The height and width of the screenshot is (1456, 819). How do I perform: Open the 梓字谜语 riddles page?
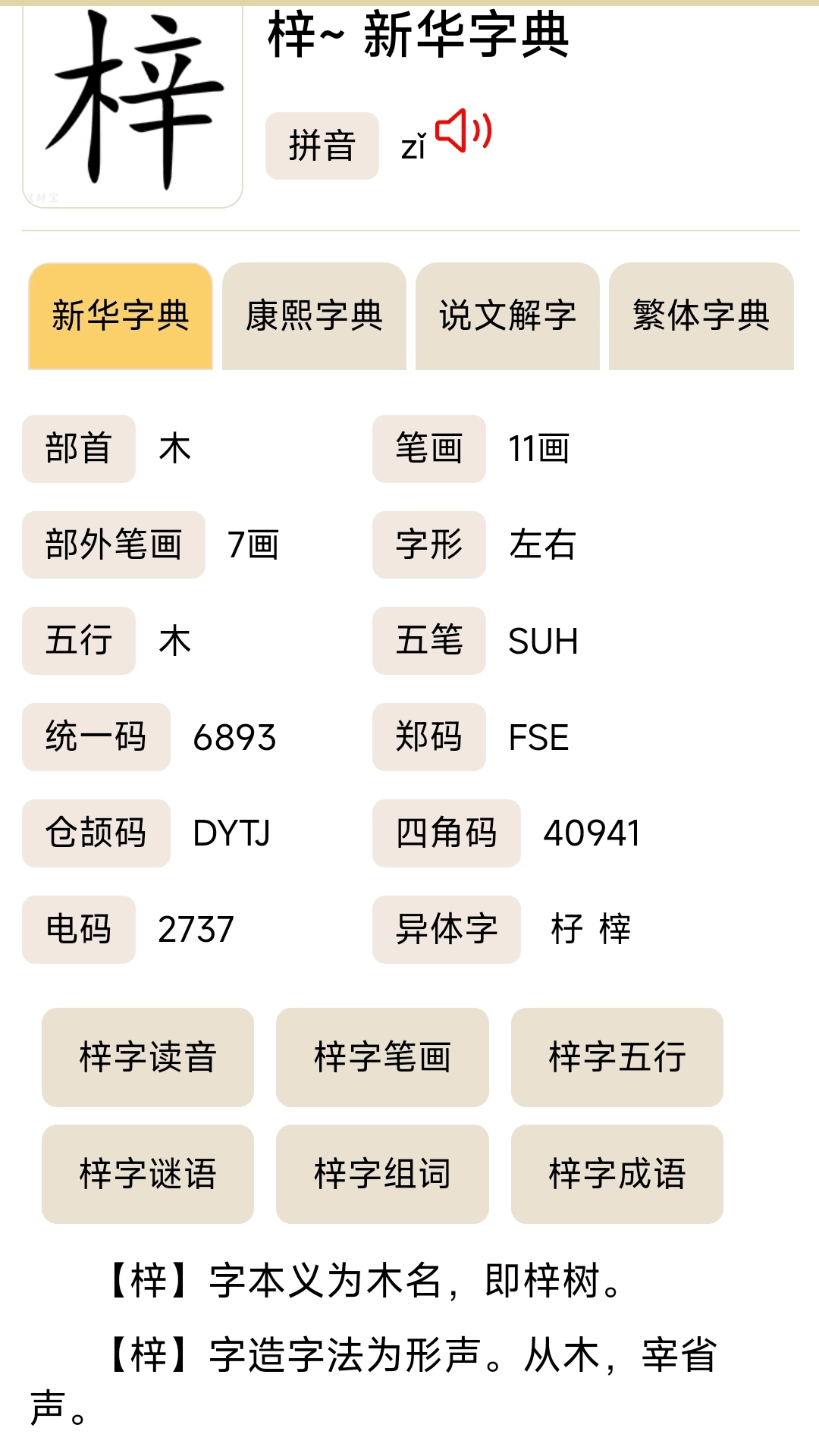tap(146, 1174)
